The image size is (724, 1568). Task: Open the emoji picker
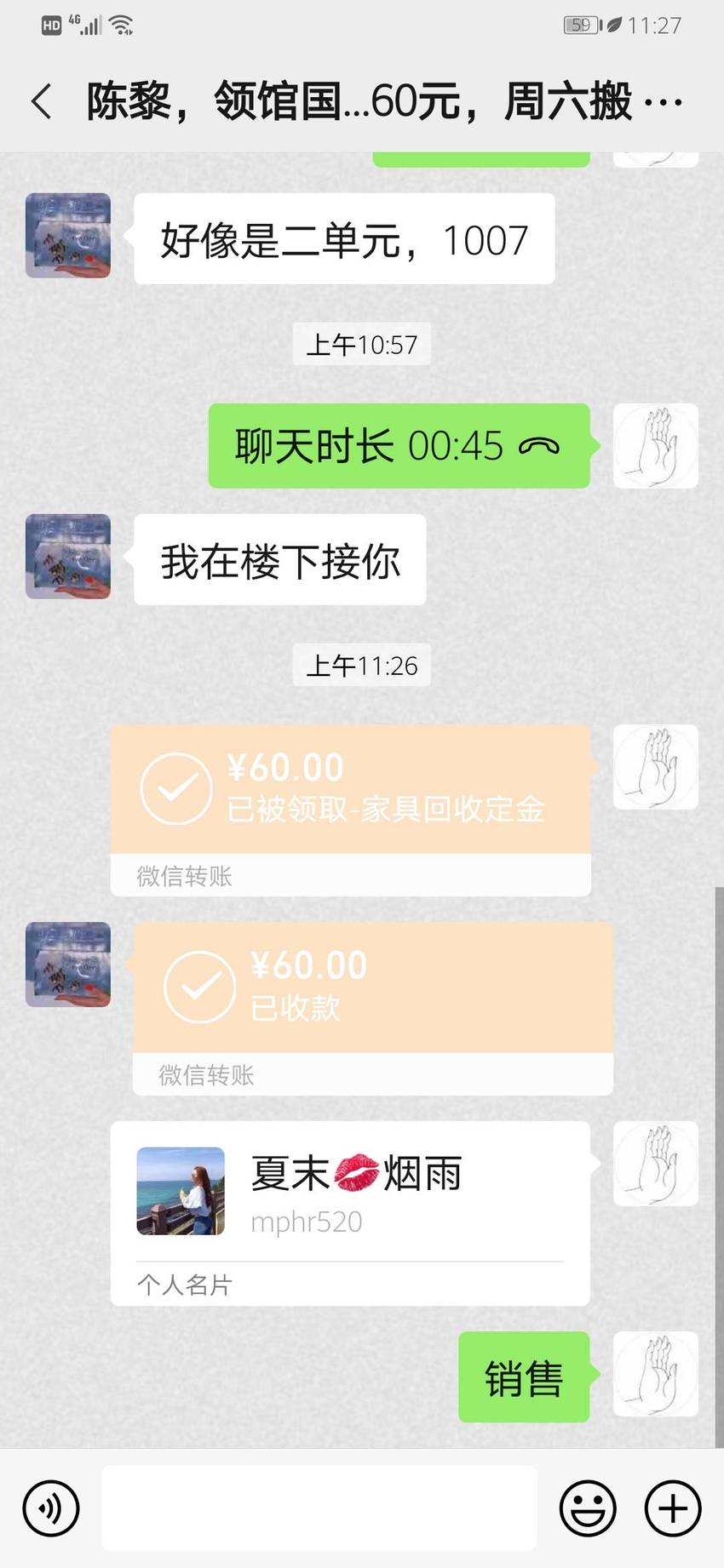click(587, 1508)
